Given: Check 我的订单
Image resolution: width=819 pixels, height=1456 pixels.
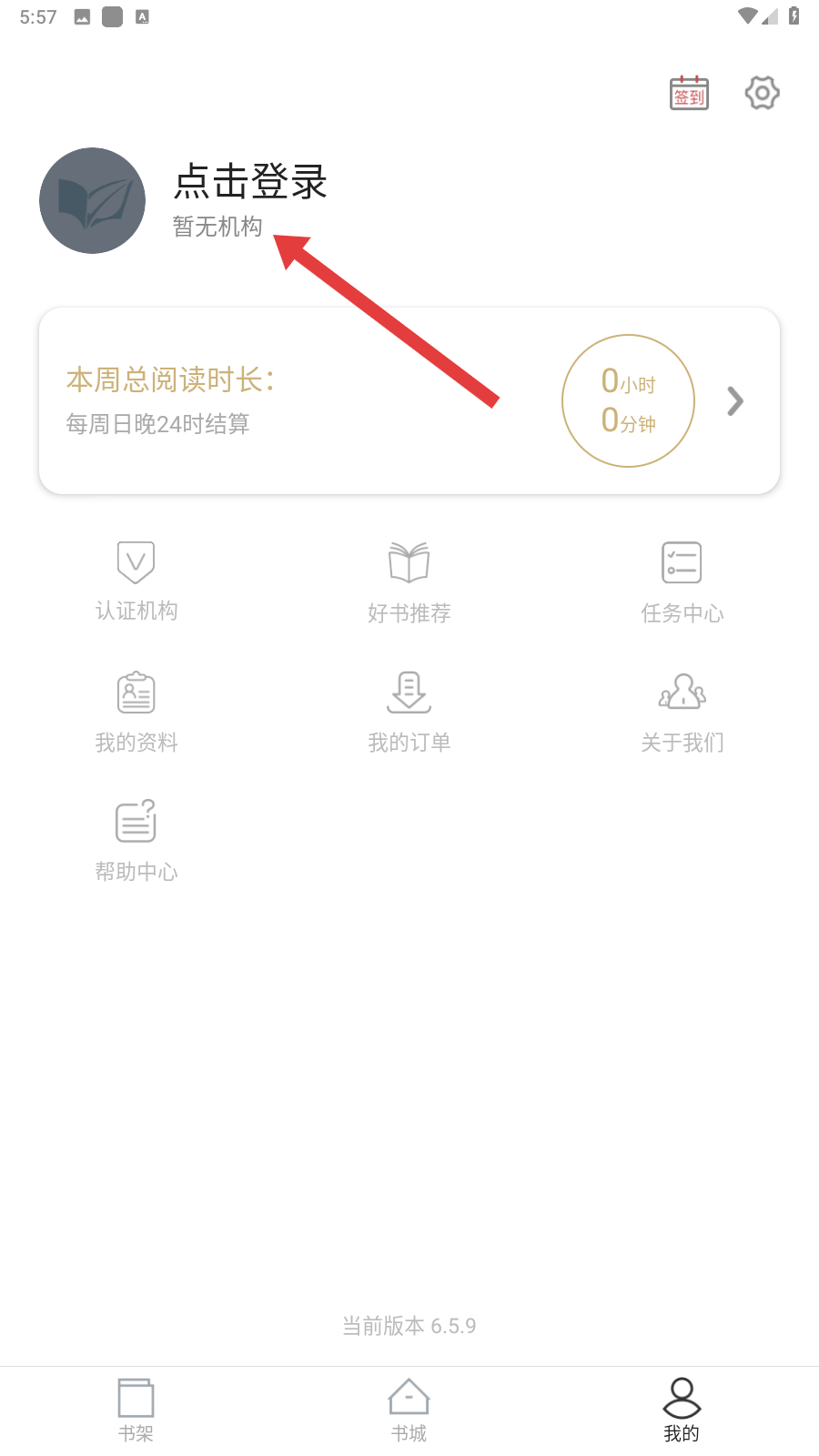Looking at the screenshot, I should coord(409,712).
